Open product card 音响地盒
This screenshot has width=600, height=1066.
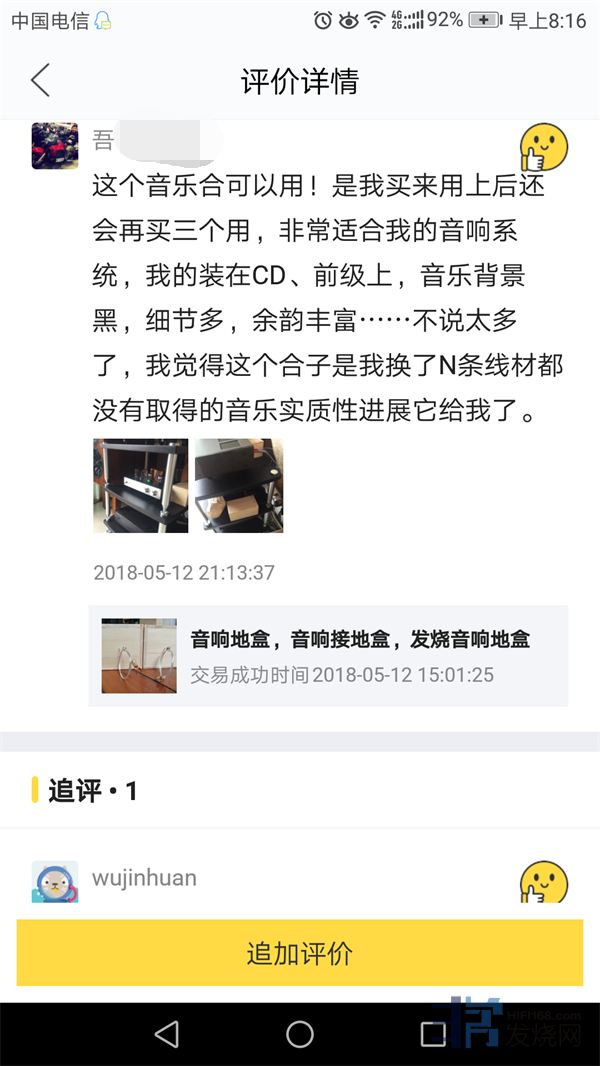coord(328,656)
